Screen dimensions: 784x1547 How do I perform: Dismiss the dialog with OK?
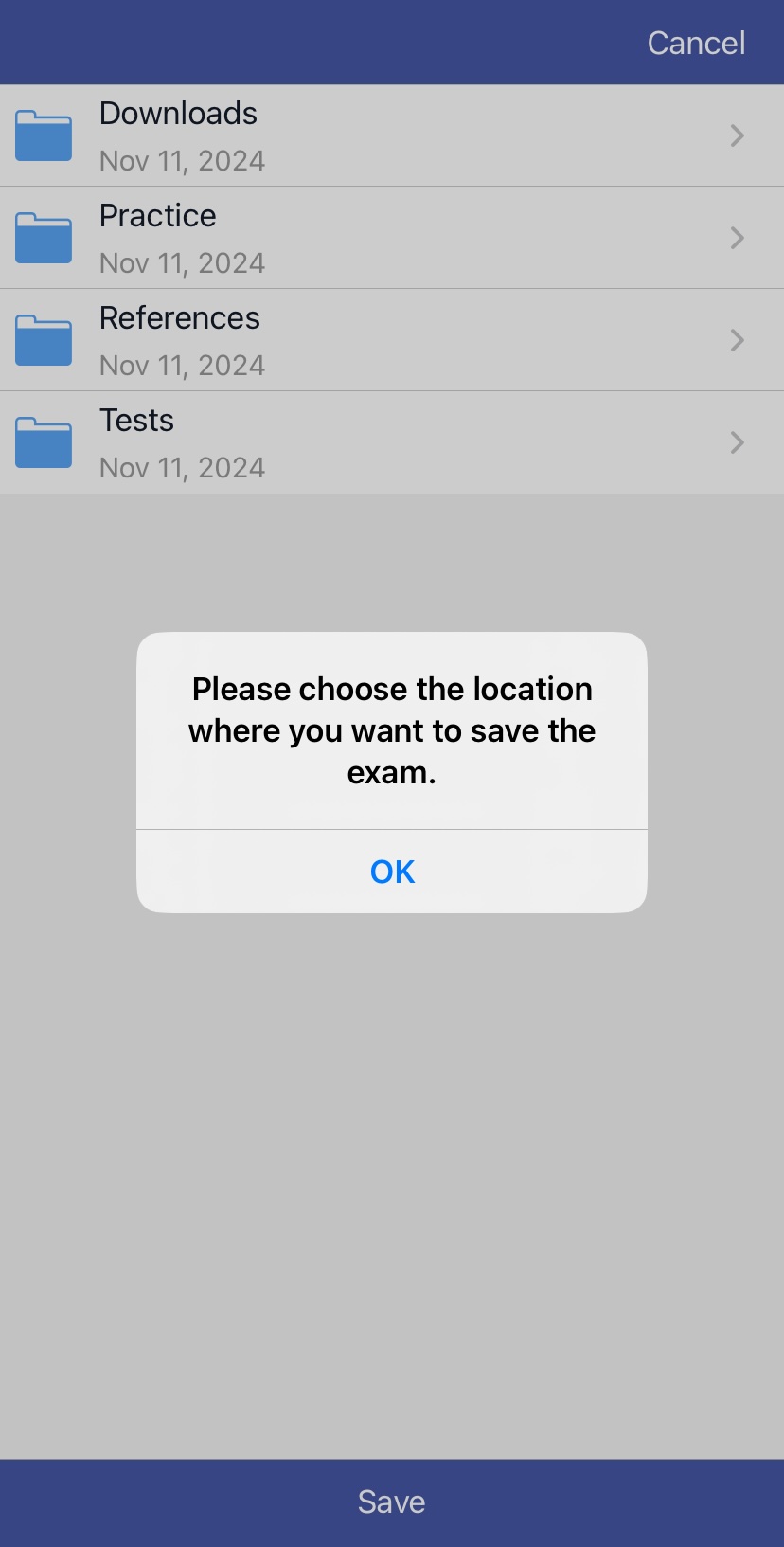click(392, 872)
